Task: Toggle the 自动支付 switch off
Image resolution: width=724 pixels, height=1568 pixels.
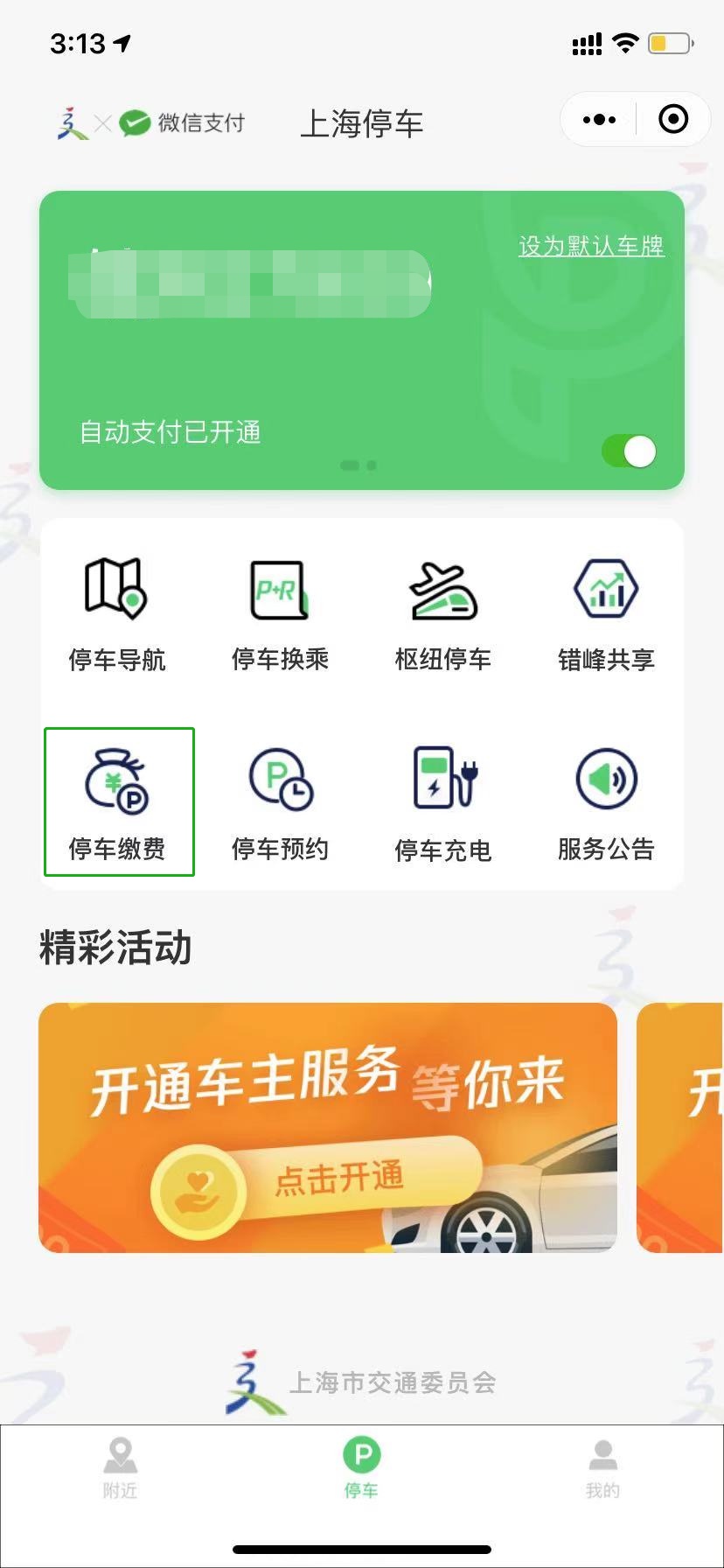Action: [x=629, y=451]
